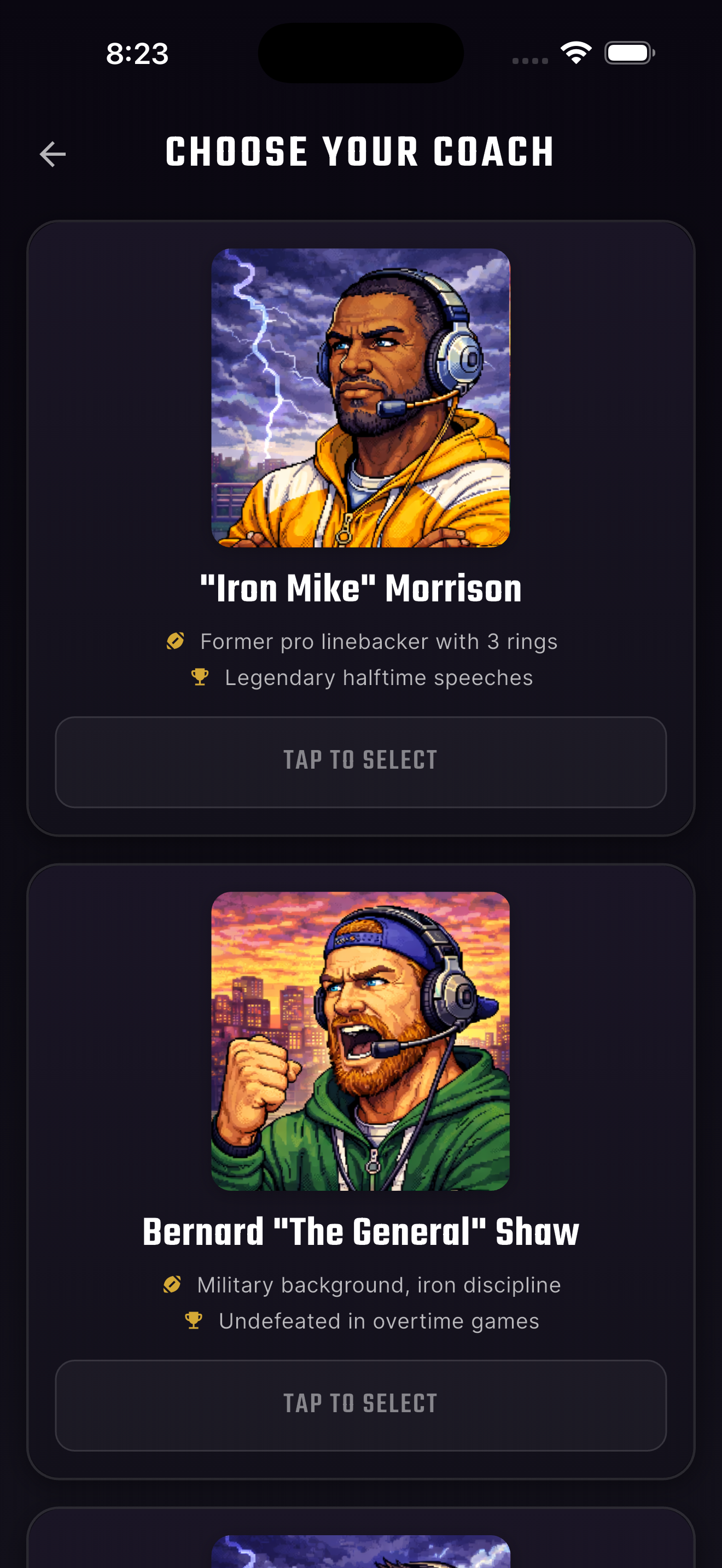Click the trophy icon by halftime speeches text

coord(201,677)
